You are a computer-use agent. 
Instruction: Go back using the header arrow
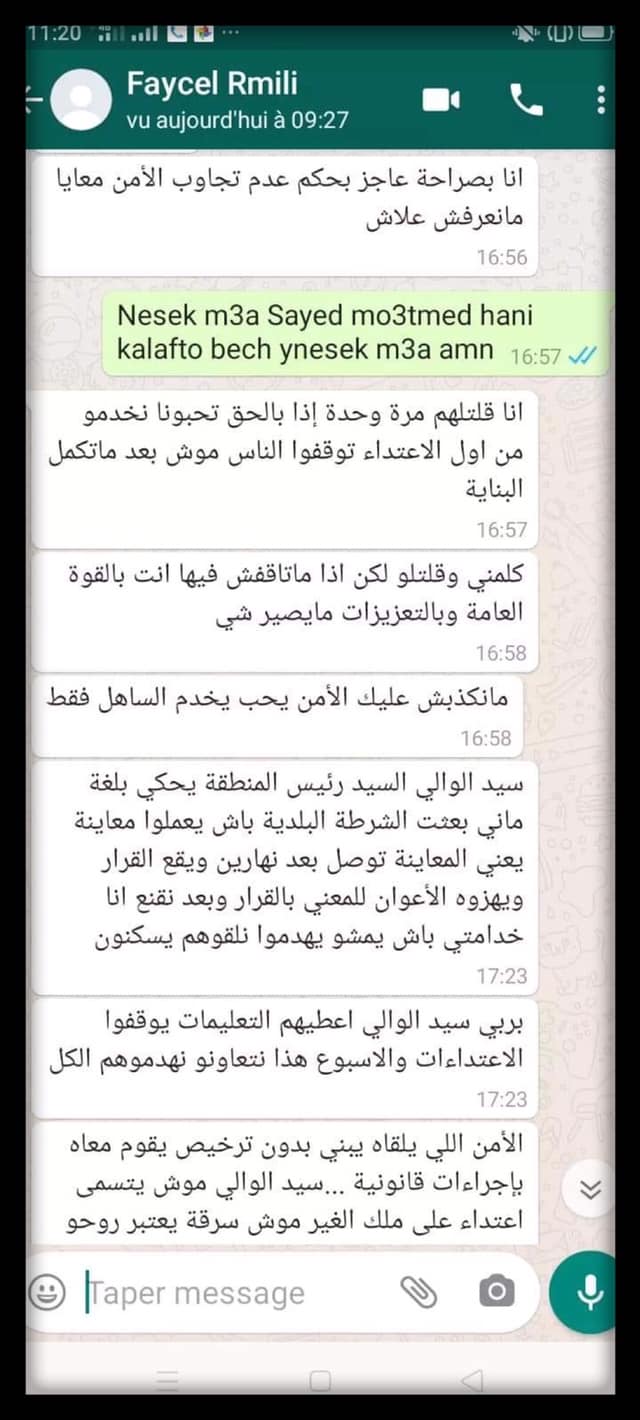(x=36, y=100)
